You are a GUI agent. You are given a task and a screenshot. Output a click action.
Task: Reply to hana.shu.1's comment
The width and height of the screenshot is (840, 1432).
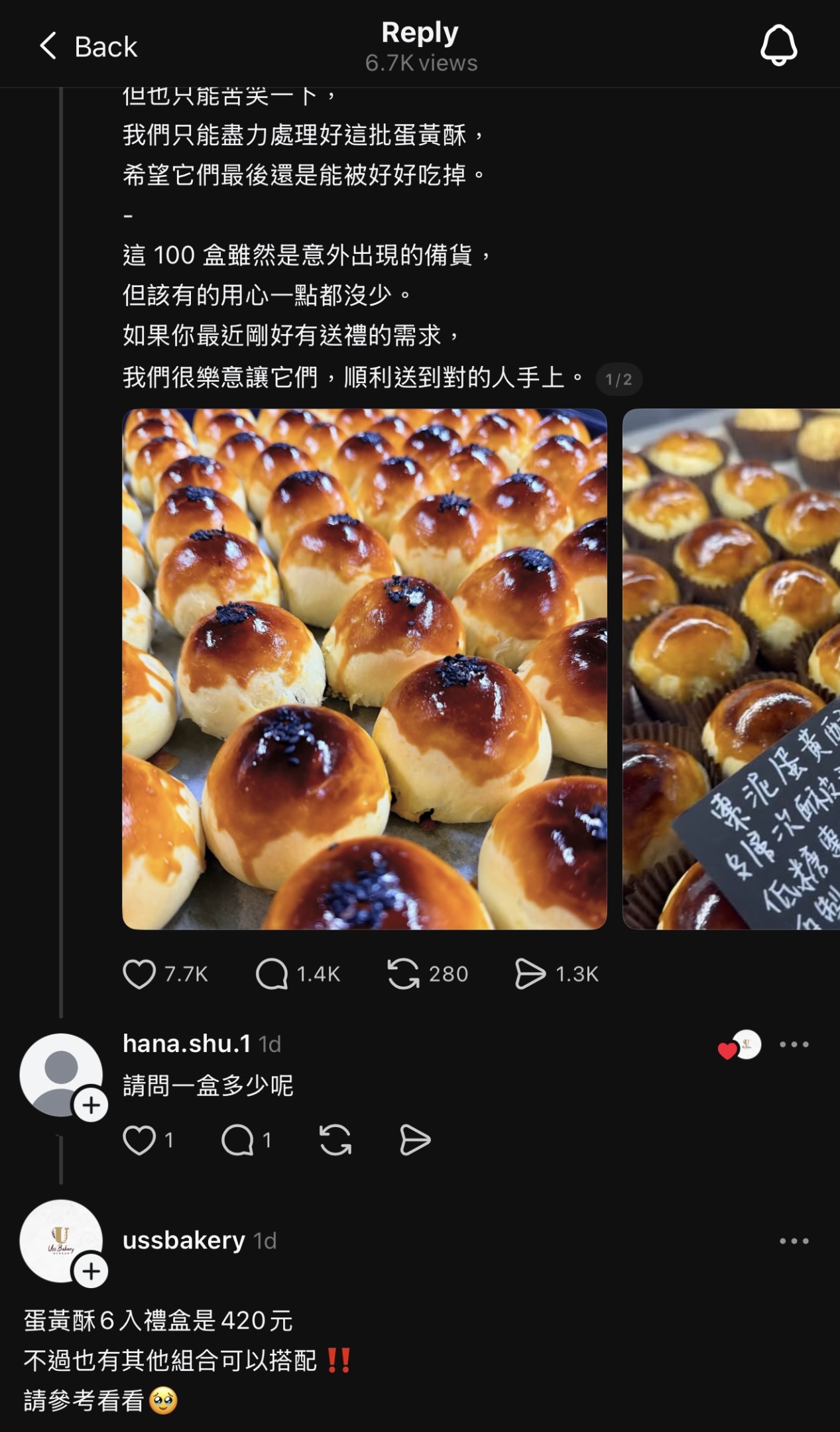[x=237, y=1140]
